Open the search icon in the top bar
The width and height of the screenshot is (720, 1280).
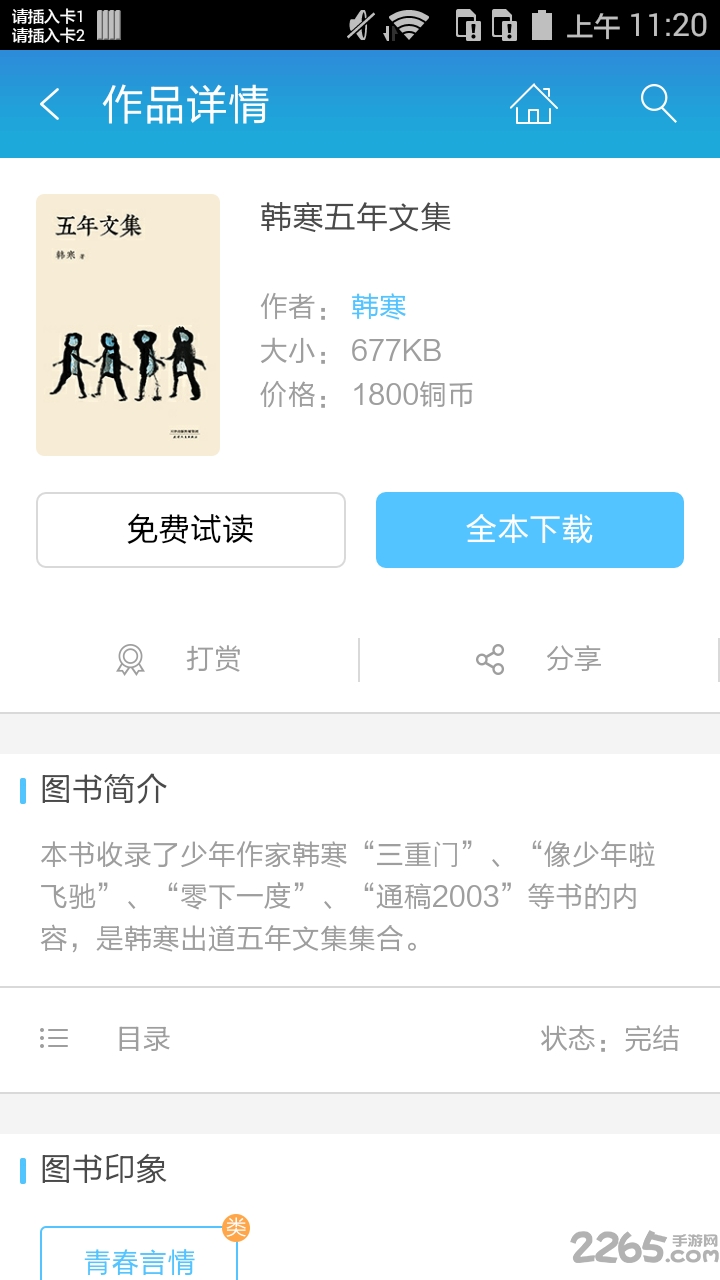[x=658, y=104]
